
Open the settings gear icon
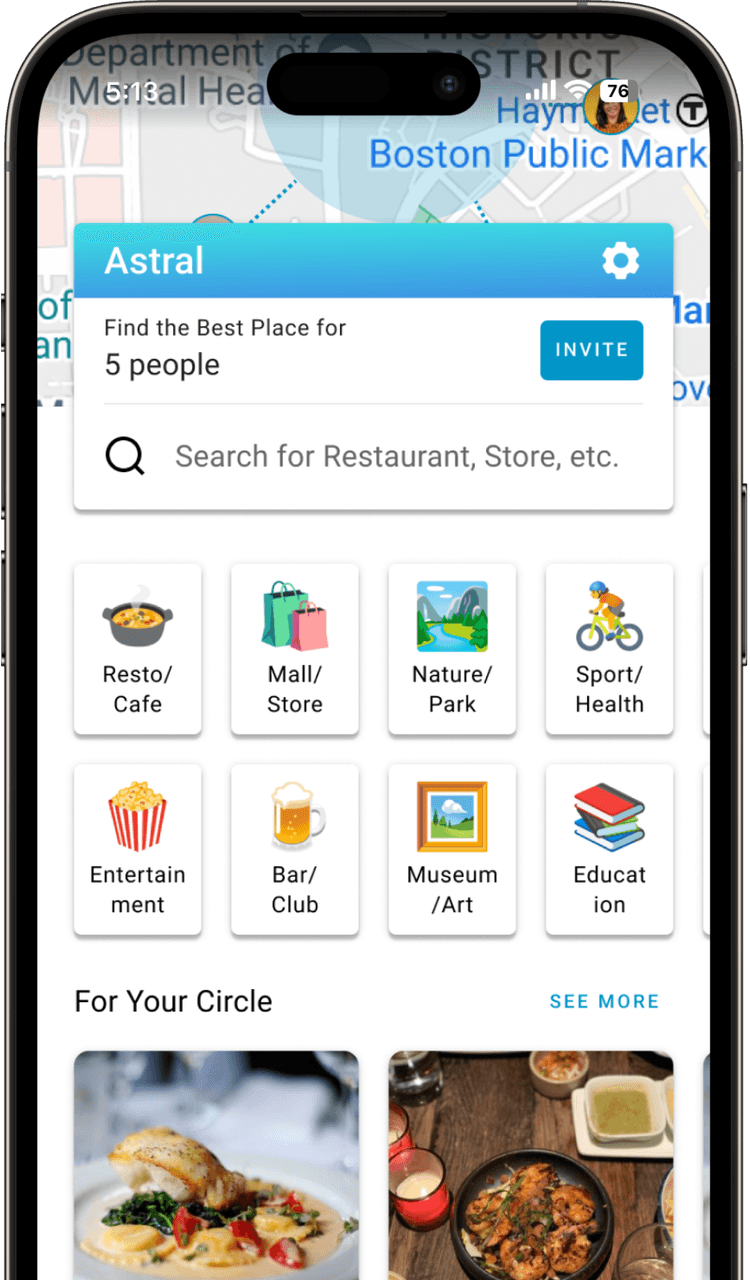tap(620, 261)
